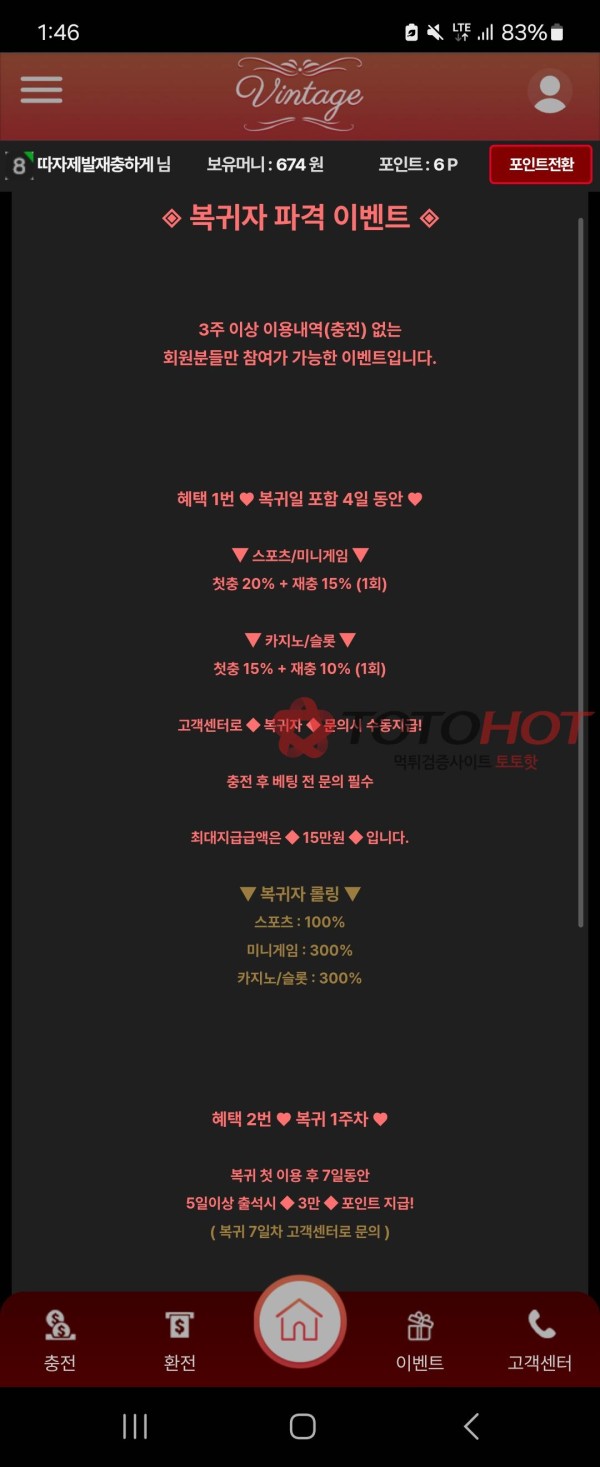This screenshot has width=600, height=1467.
Task: Return to the home screen via center button
Action: [x=300, y=1321]
